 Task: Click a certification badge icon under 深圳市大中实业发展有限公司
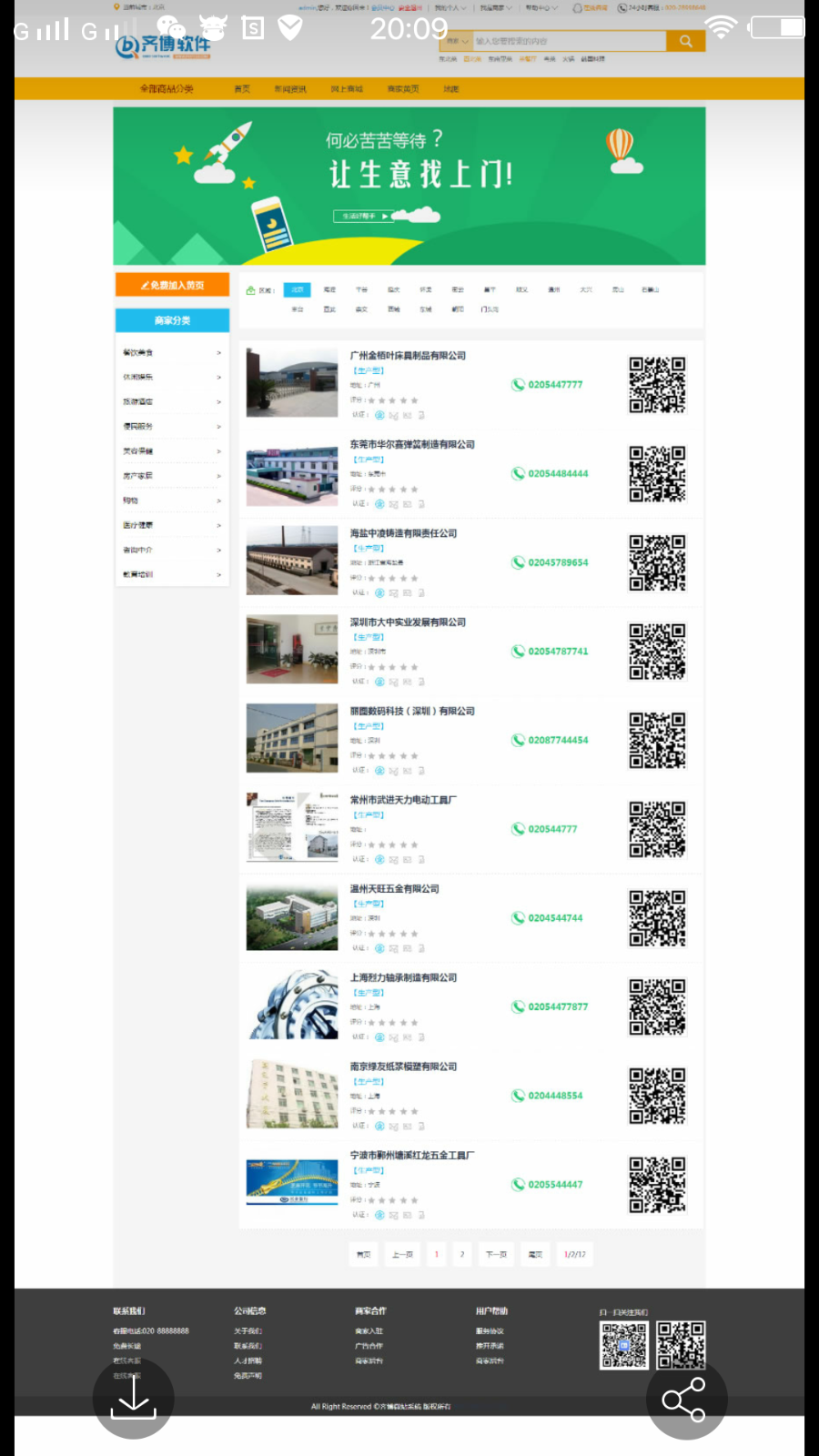pyautogui.click(x=379, y=681)
